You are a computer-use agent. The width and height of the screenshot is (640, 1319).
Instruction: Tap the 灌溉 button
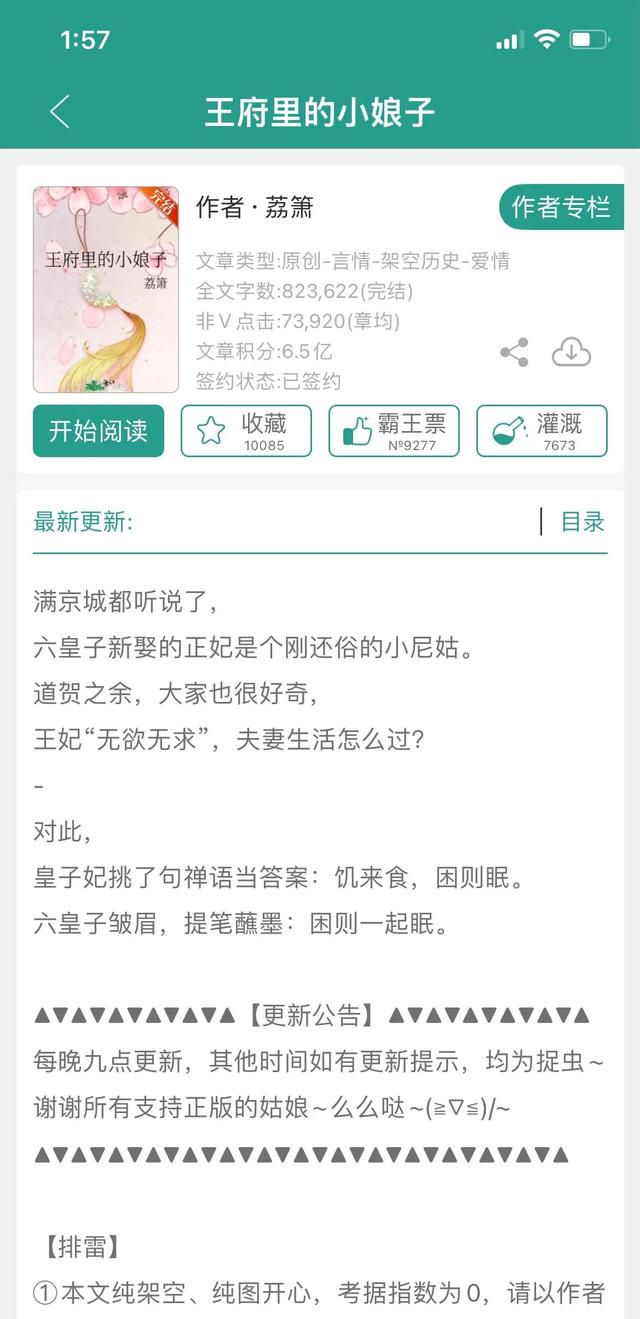(x=542, y=431)
